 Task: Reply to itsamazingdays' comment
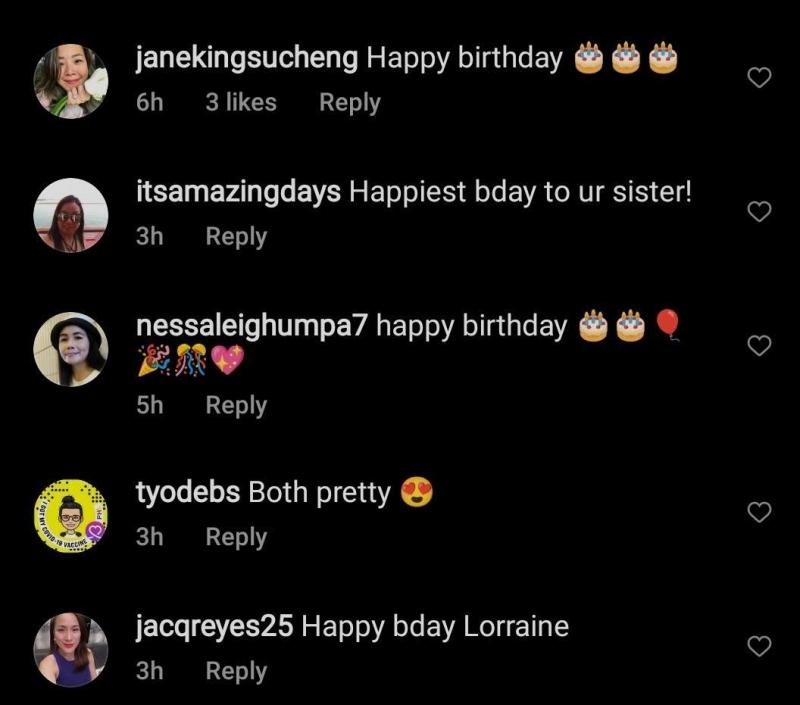tap(236, 237)
